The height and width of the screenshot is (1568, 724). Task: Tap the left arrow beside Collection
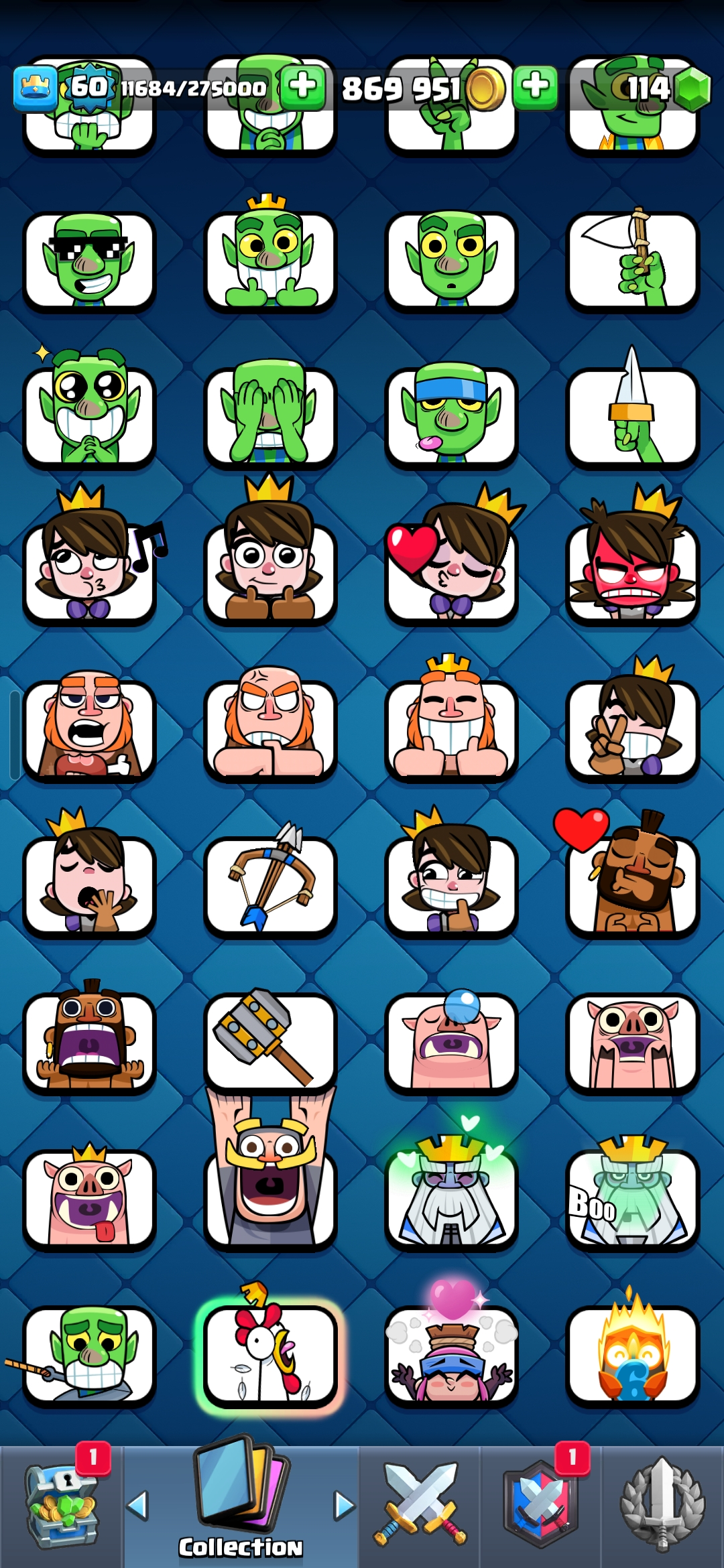(x=138, y=1505)
